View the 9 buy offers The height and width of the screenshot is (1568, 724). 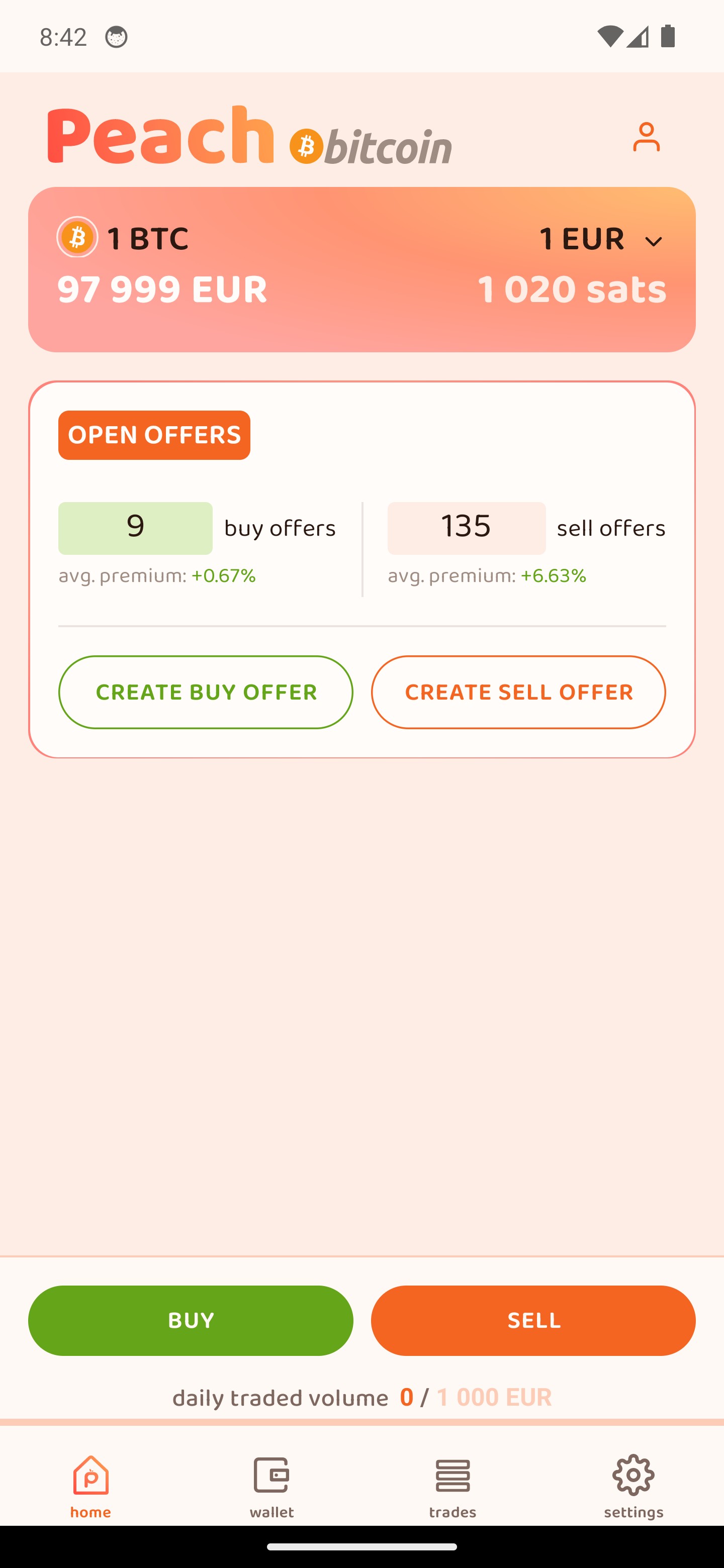point(135,528)
